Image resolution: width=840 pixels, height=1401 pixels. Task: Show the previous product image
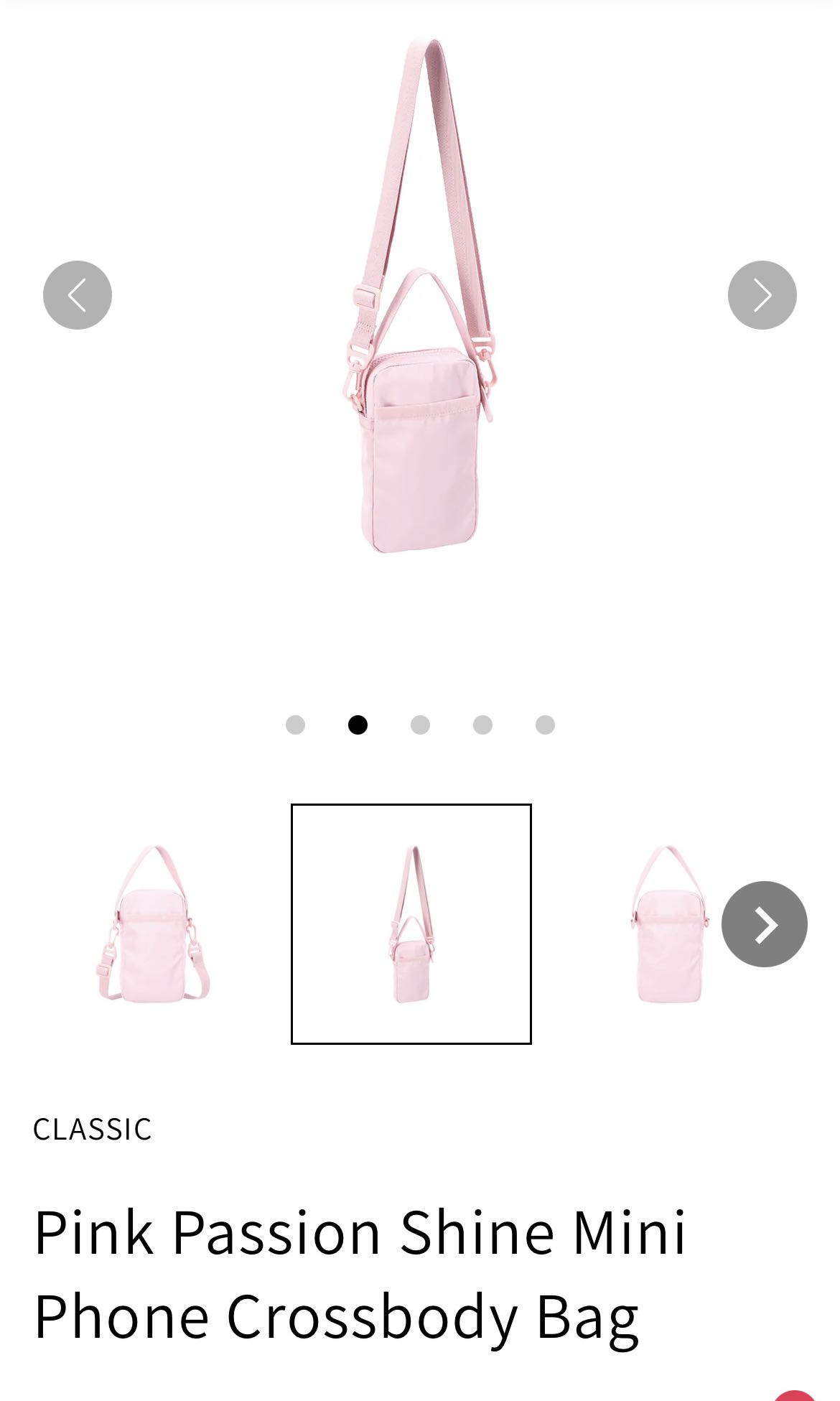[78, 295]
